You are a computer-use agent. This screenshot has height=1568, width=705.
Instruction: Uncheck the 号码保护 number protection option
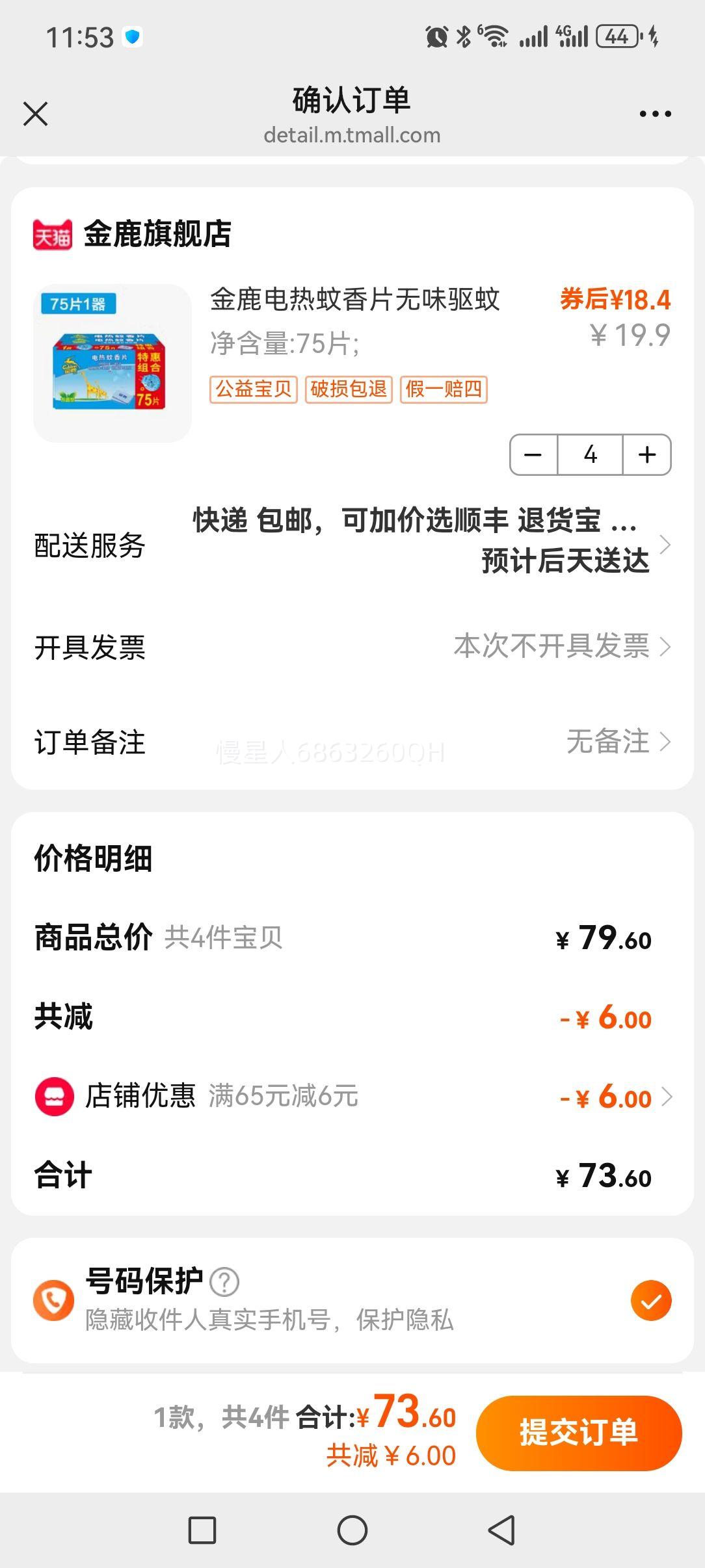tap(651, 1301)
